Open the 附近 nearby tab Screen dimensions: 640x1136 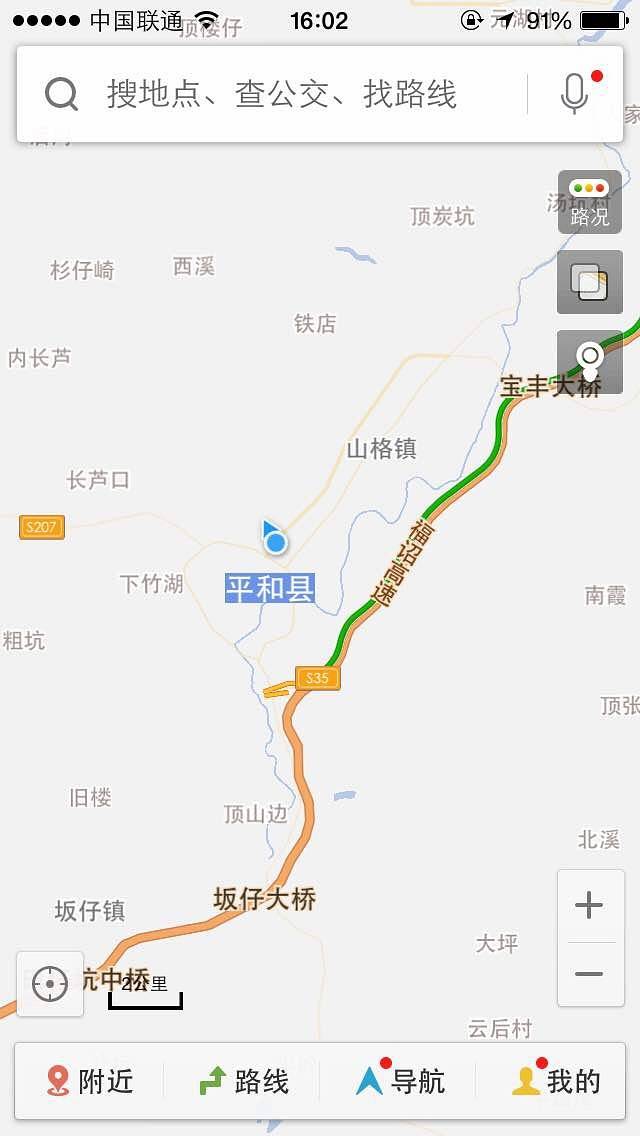click(90, 1081)
